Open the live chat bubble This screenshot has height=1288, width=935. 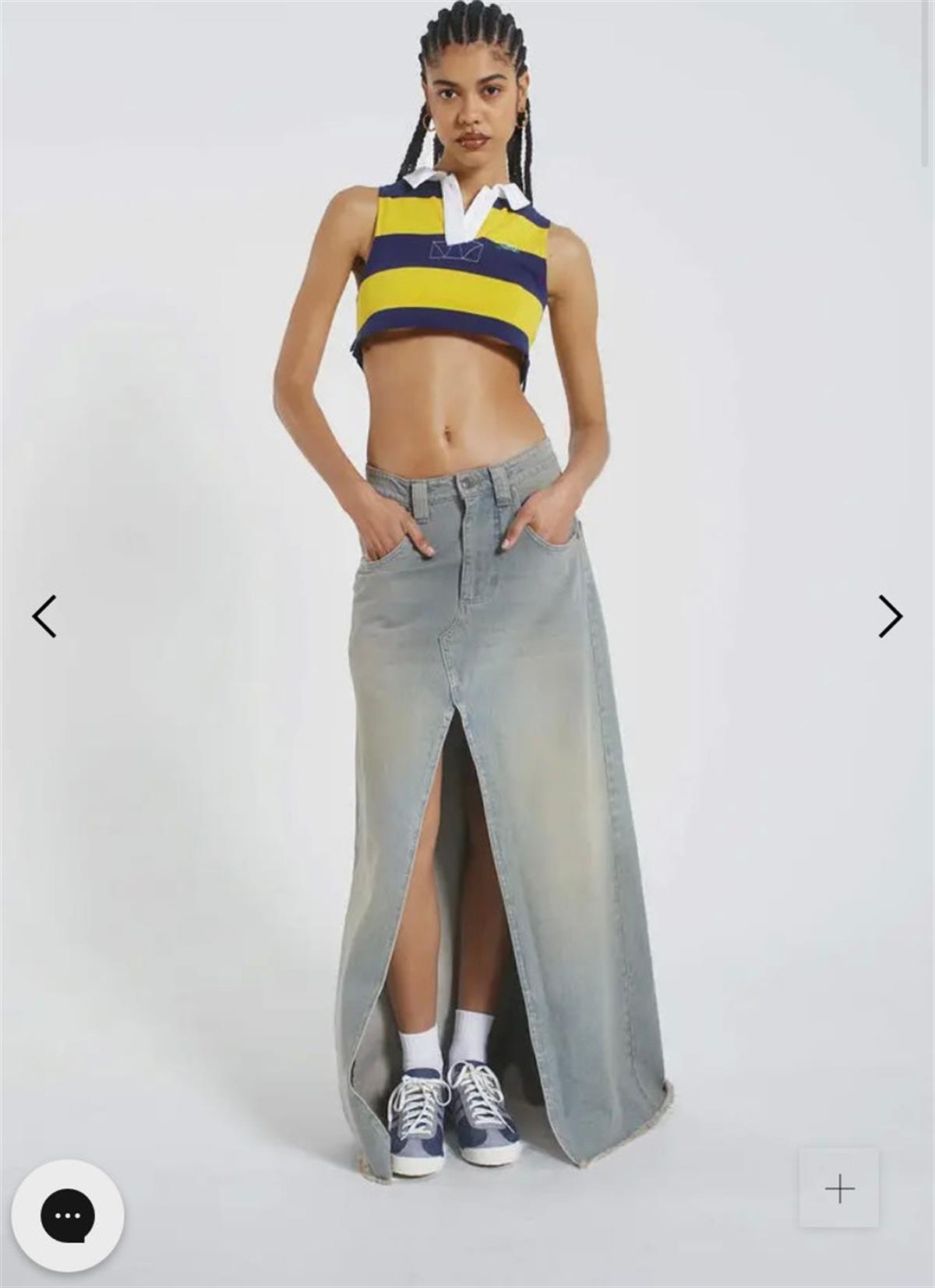(x=68, y=1216)
